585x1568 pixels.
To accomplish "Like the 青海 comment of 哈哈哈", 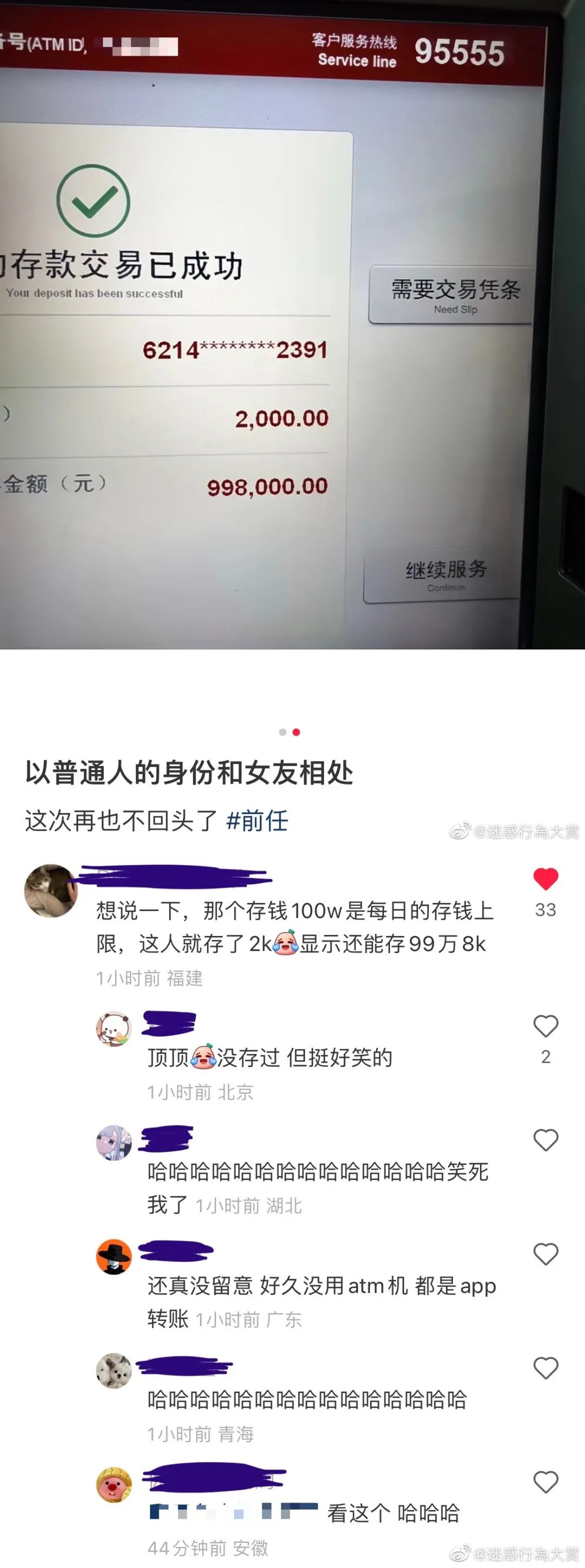I will (x=545, y=1368).
